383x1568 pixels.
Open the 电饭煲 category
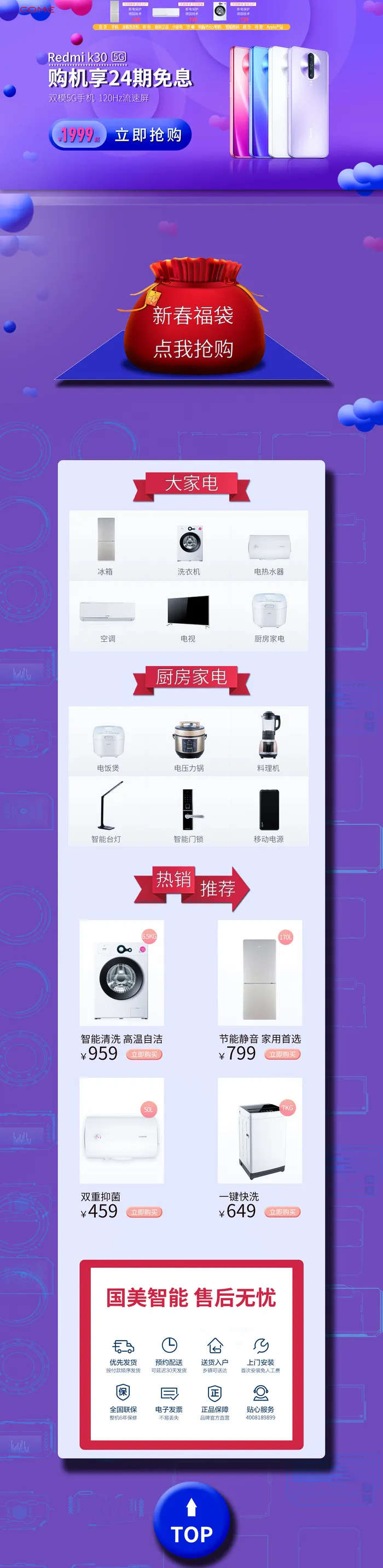[109, 741]
